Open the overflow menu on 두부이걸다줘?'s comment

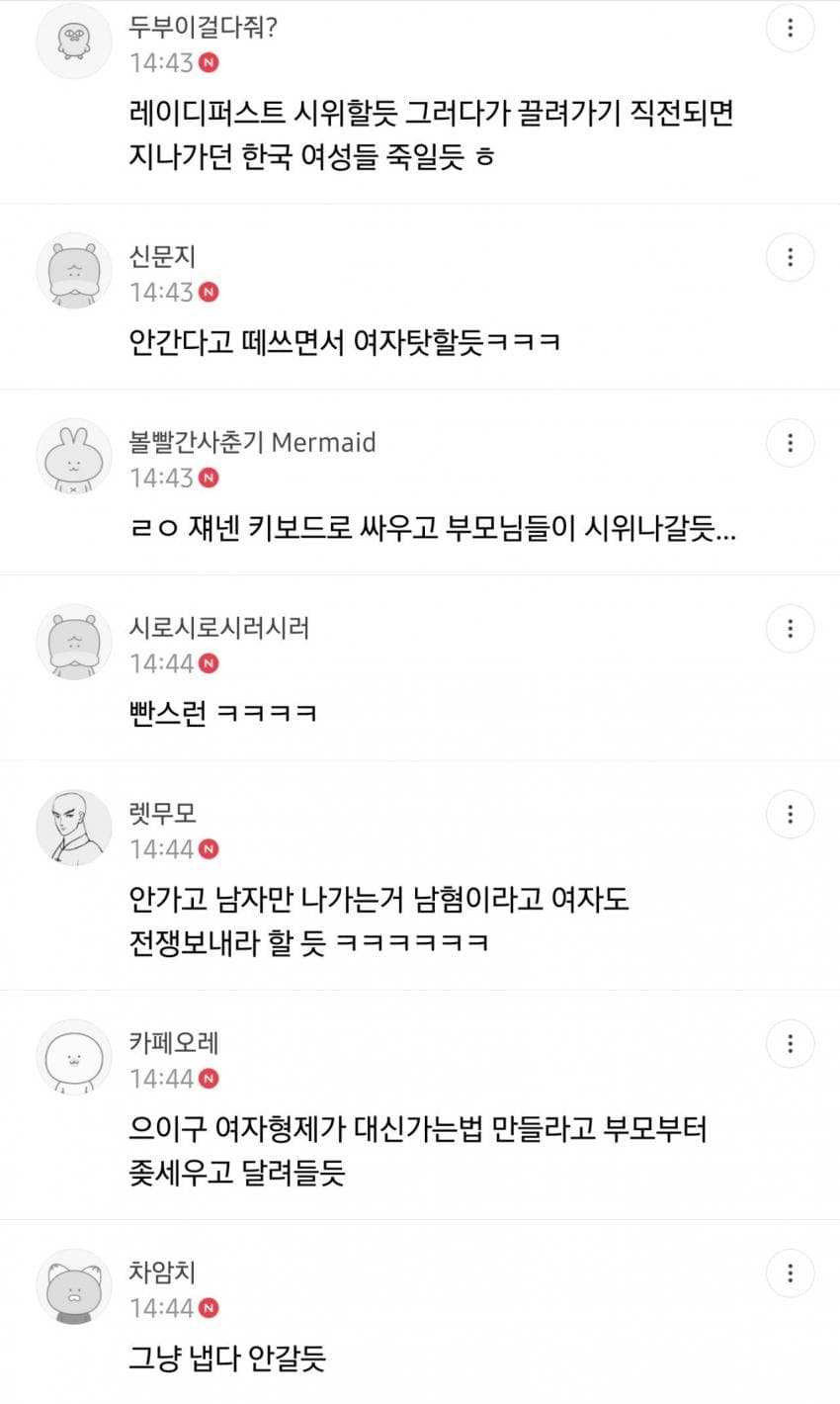pos(790,28)
